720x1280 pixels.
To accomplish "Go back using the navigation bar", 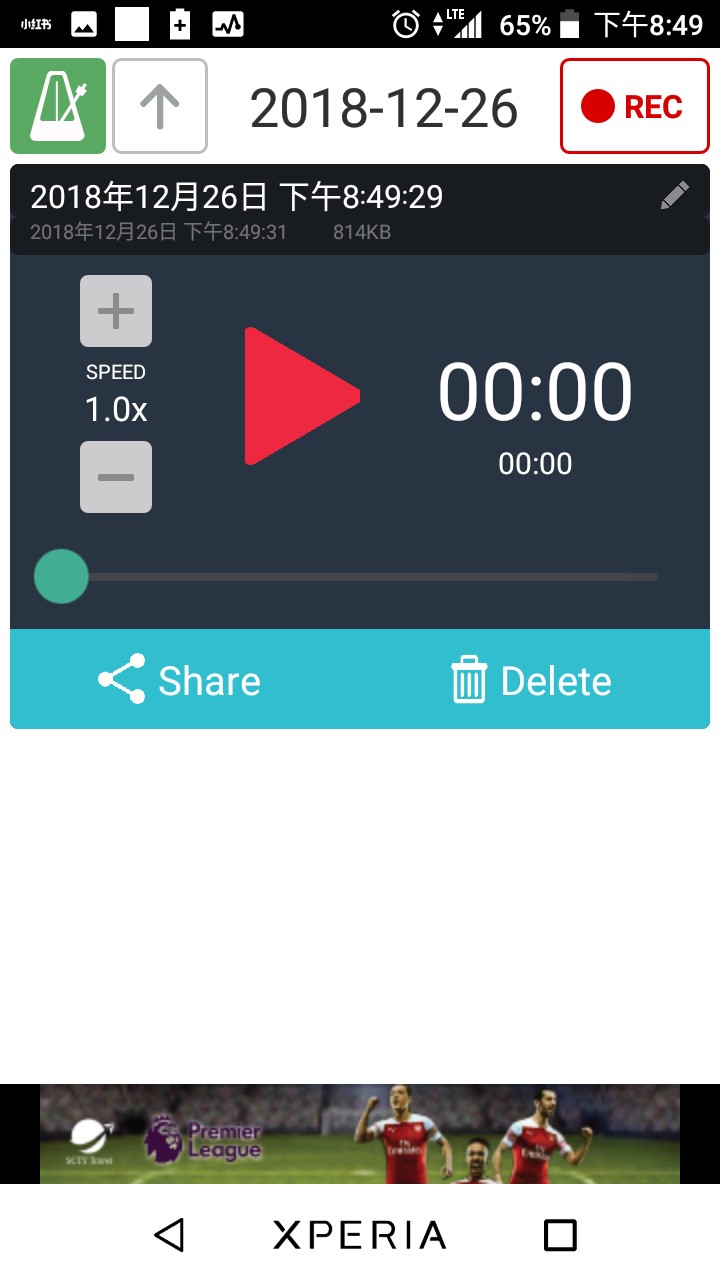I will [169, 1235].
